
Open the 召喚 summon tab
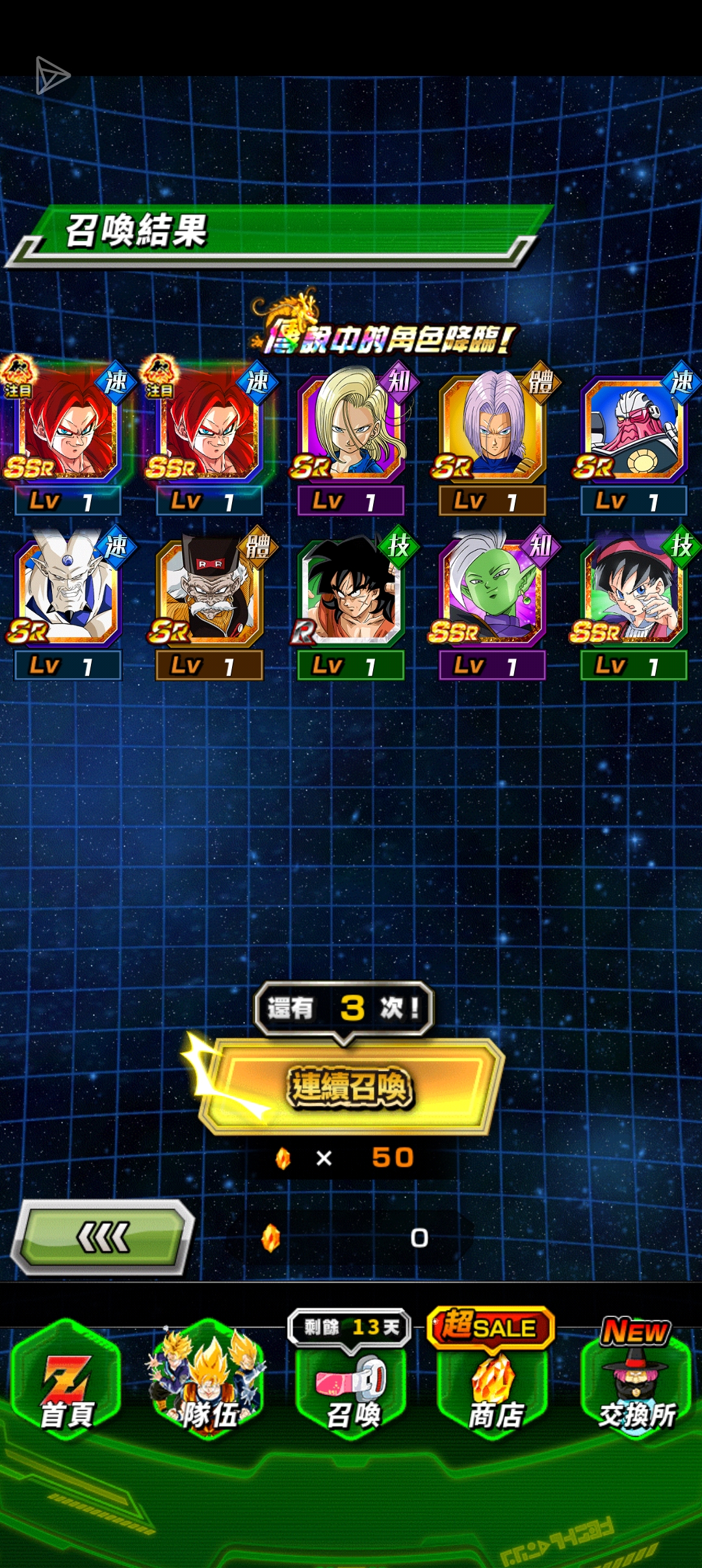[352, 1391]
